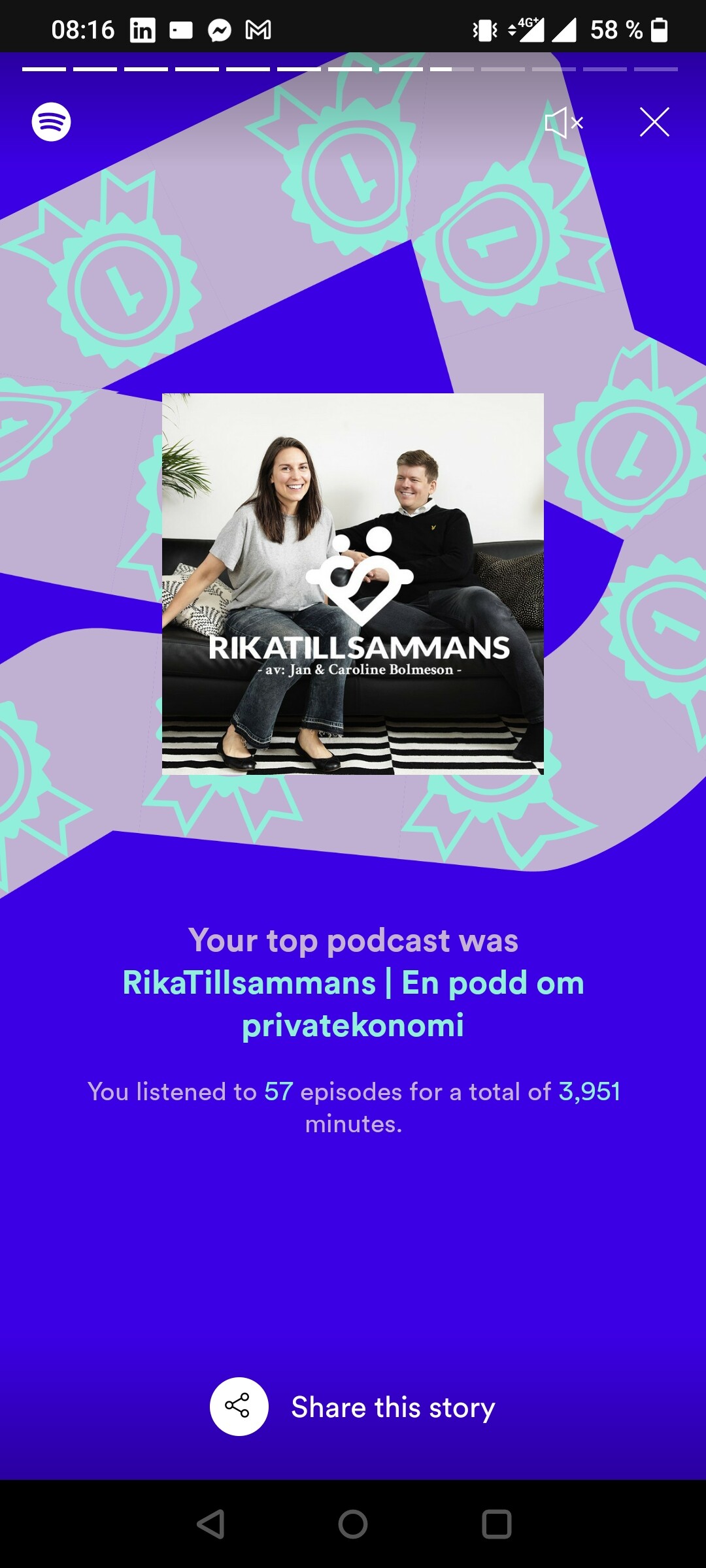Tap the system home button
The width and height of the screenshot is (706, 1568).
point(353,1524)
